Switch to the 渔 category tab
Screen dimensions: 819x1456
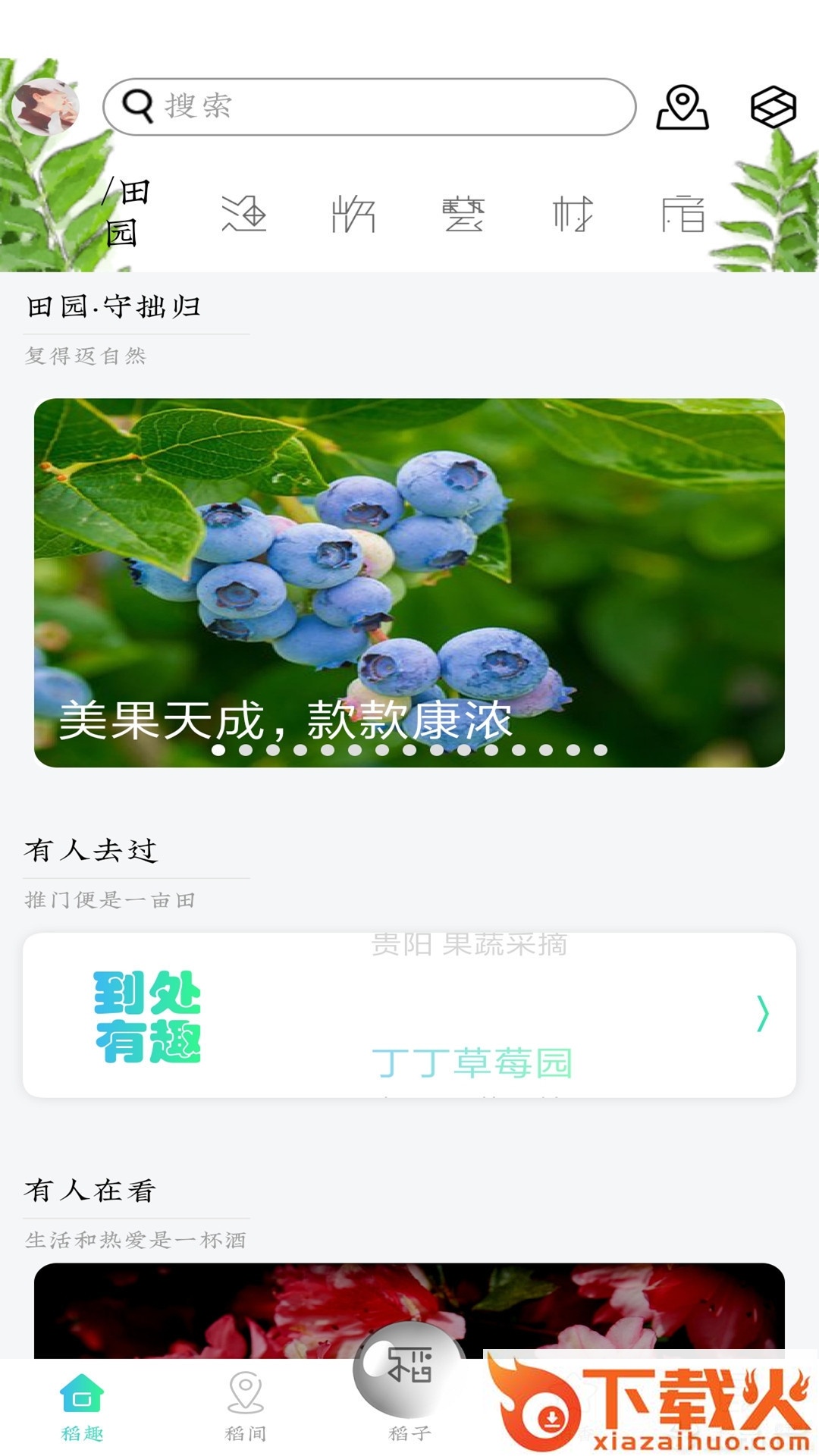pos(243,214)
